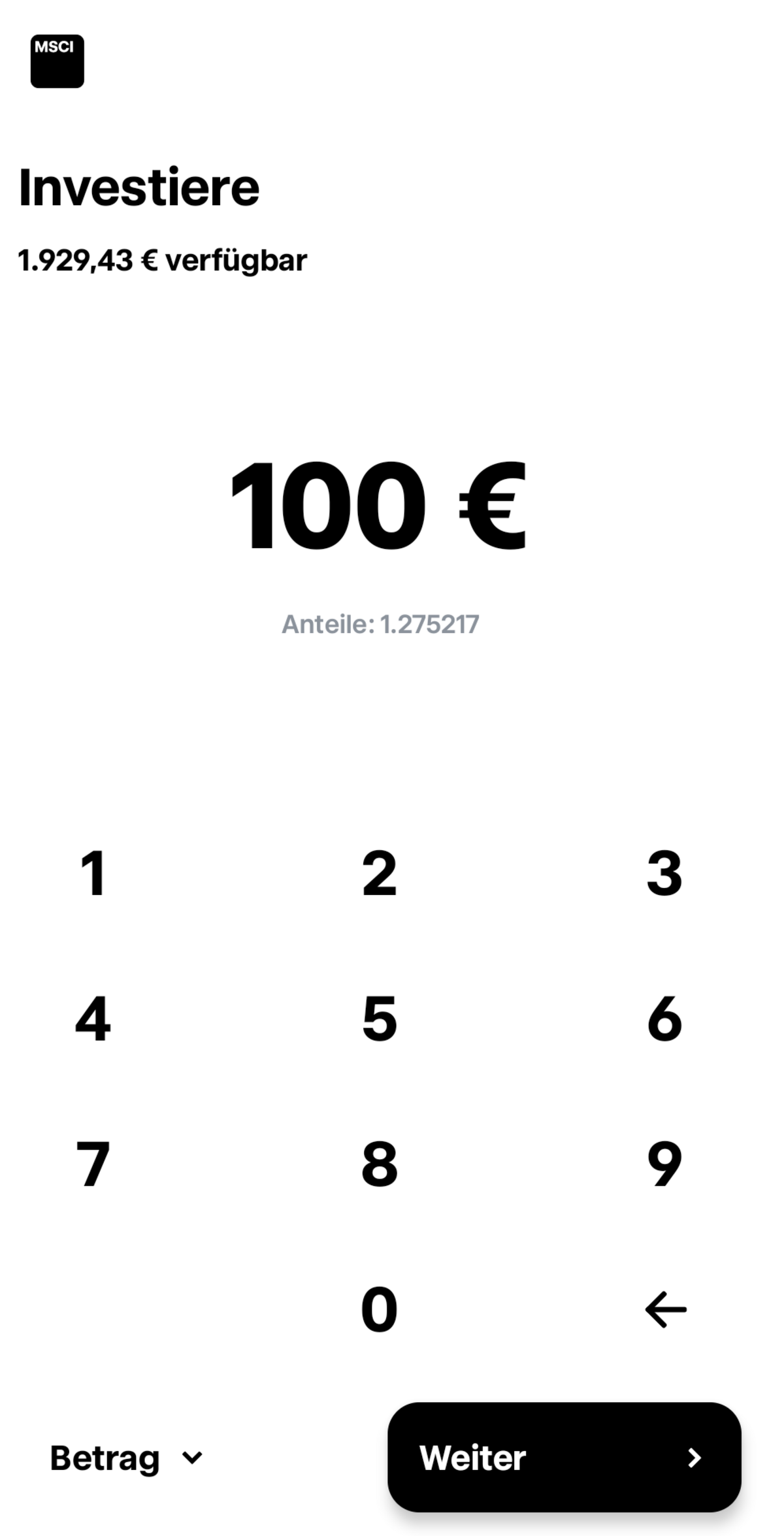Image resolution: width=784 pixels, height=1536 pixels.
Task: Tap the number 3 key
Action: (x=664, y=873)
